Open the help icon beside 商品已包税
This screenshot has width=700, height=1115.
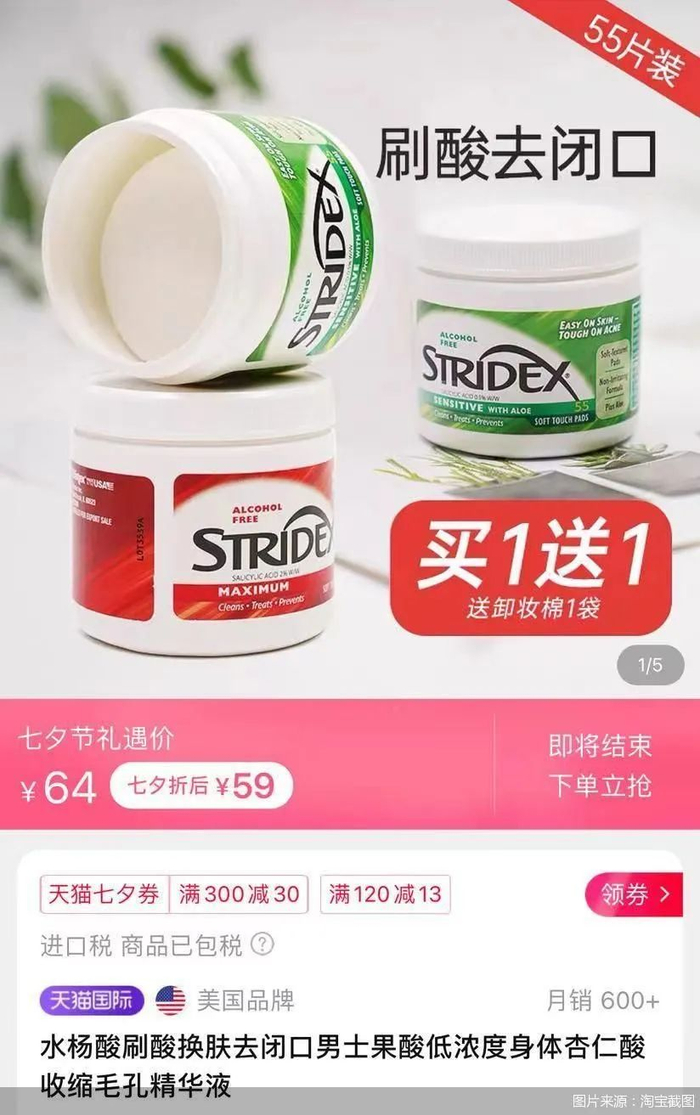(262, 944)
